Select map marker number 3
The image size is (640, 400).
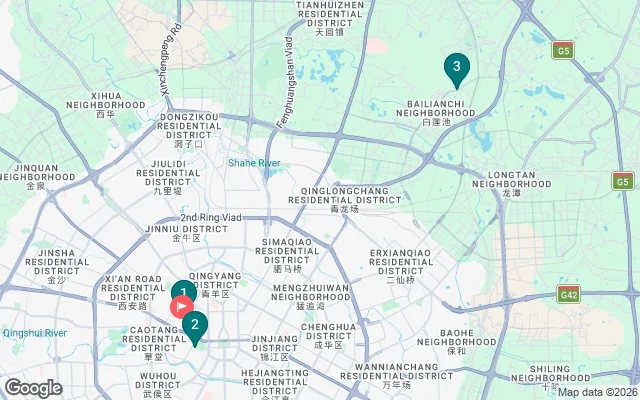click(x=456, y=68)
